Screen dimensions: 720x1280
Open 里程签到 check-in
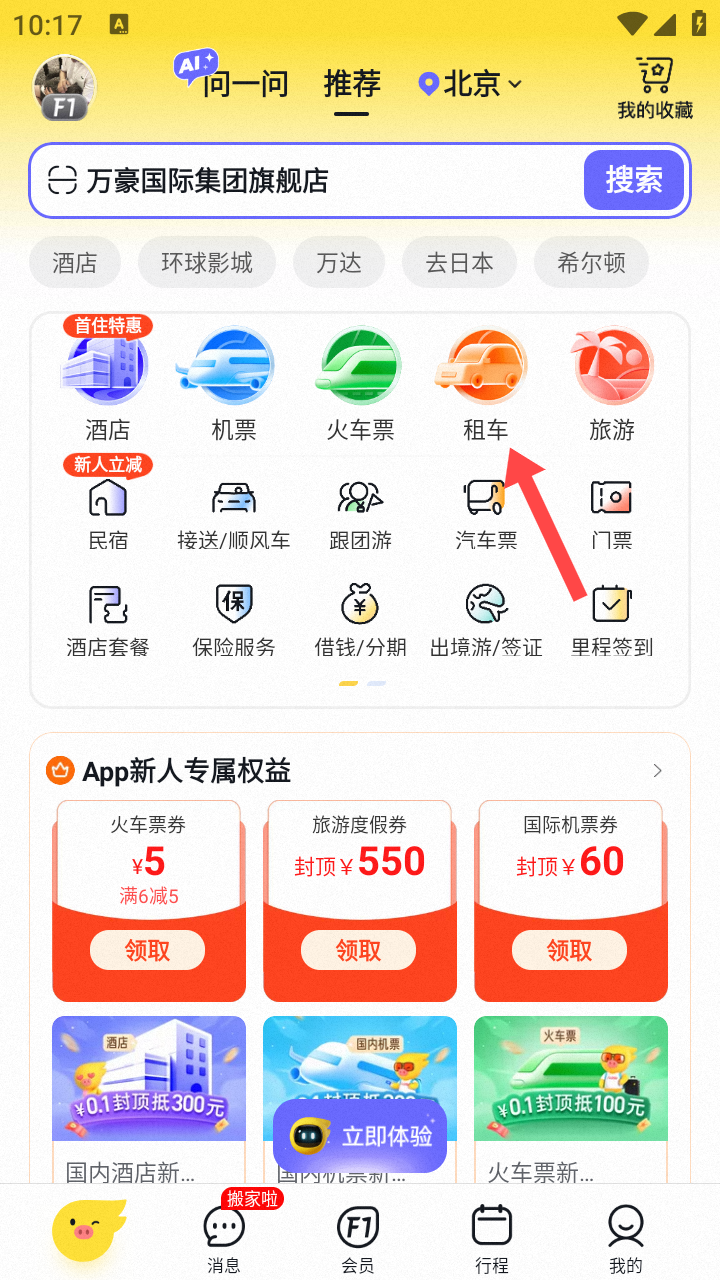pyautogui.click(x=612, y=619)
